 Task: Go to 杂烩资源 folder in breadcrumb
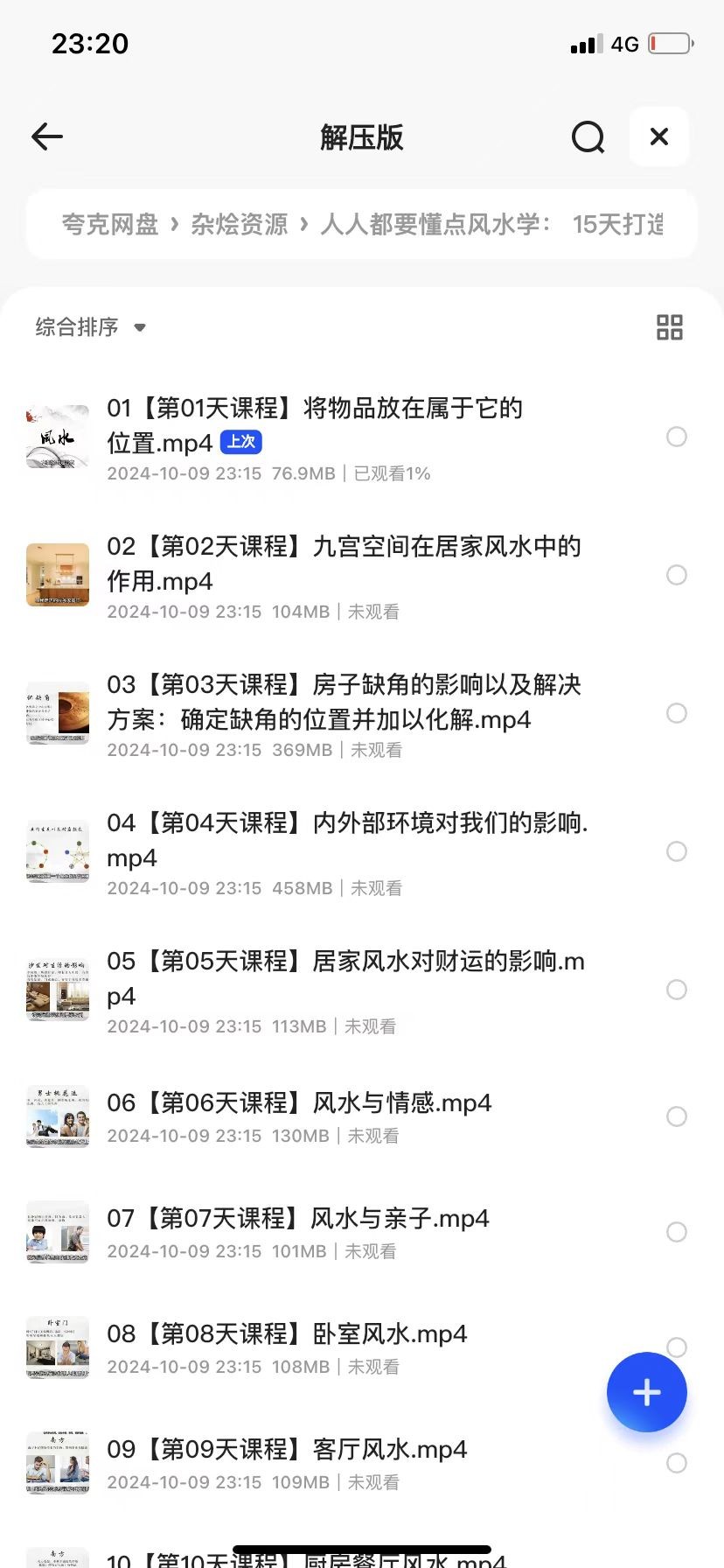240,225
